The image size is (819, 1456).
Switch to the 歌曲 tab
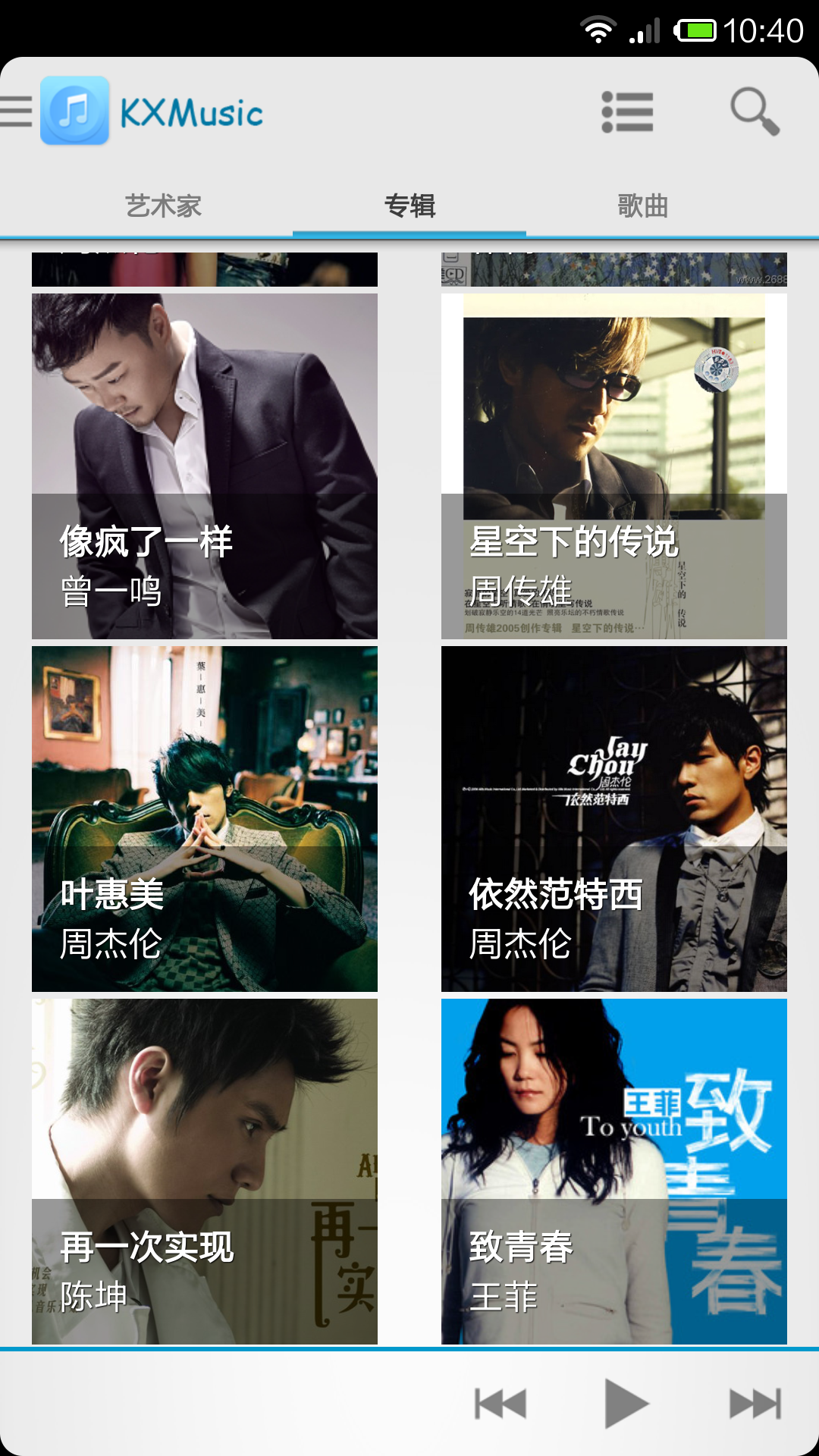[642, 206]
